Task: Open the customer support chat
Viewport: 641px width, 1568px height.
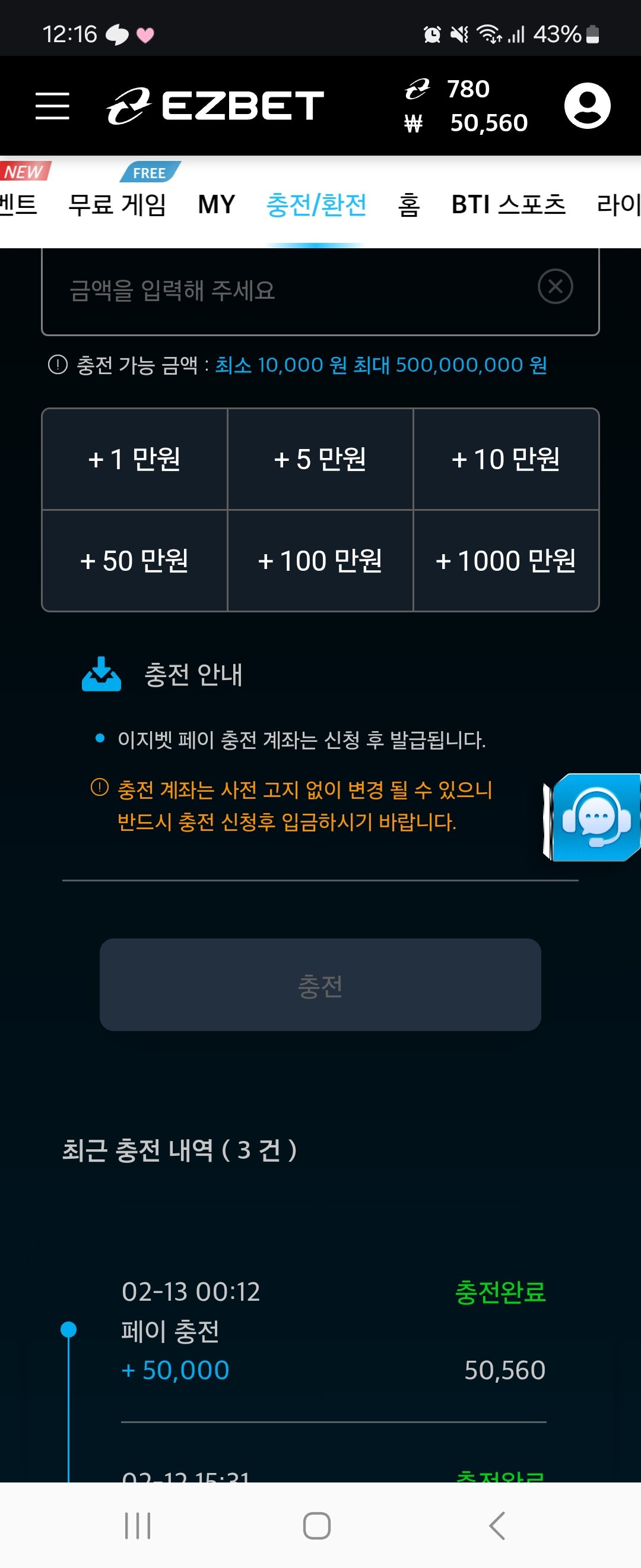Action: coord(594,817)
